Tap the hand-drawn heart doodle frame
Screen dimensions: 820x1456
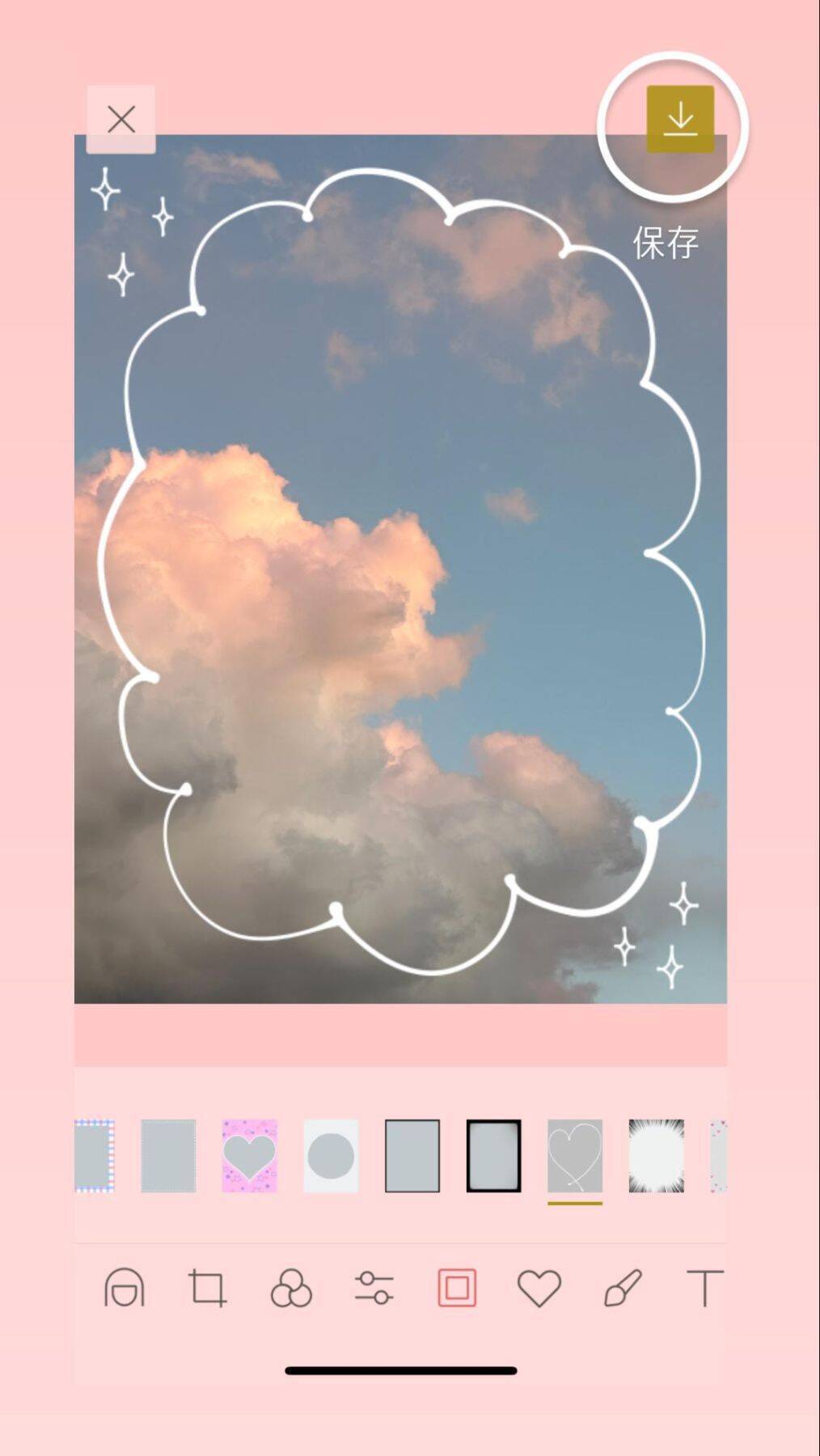(575, 1155)
